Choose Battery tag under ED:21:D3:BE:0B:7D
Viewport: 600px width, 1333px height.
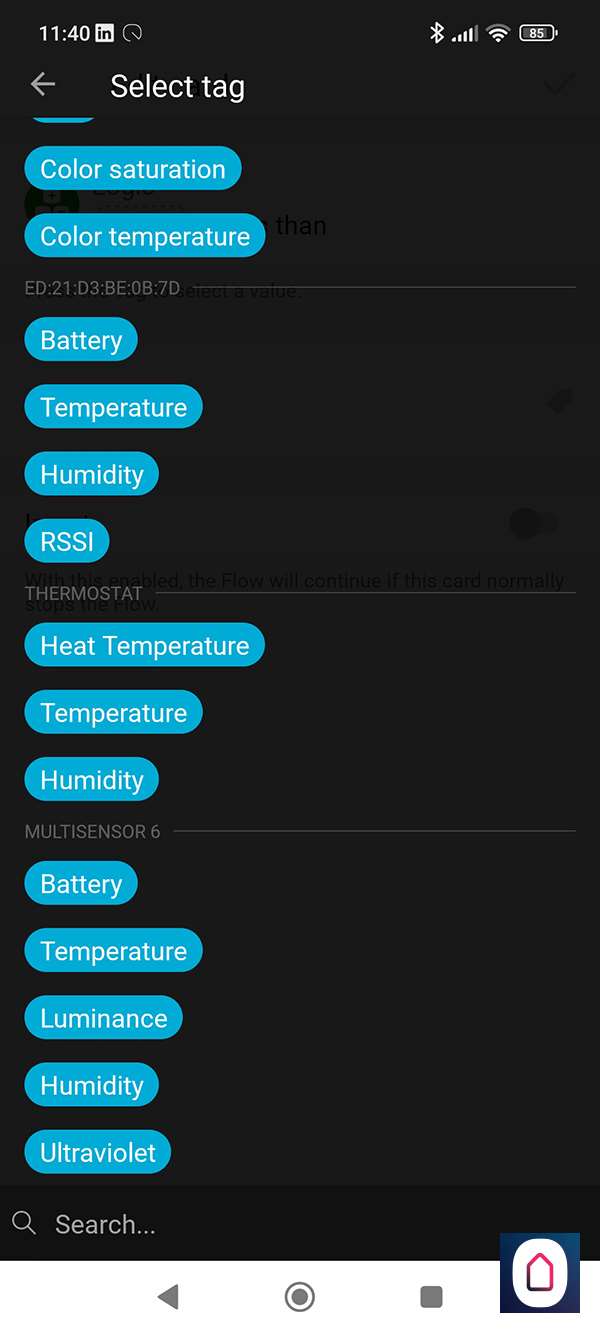point(80,340)
